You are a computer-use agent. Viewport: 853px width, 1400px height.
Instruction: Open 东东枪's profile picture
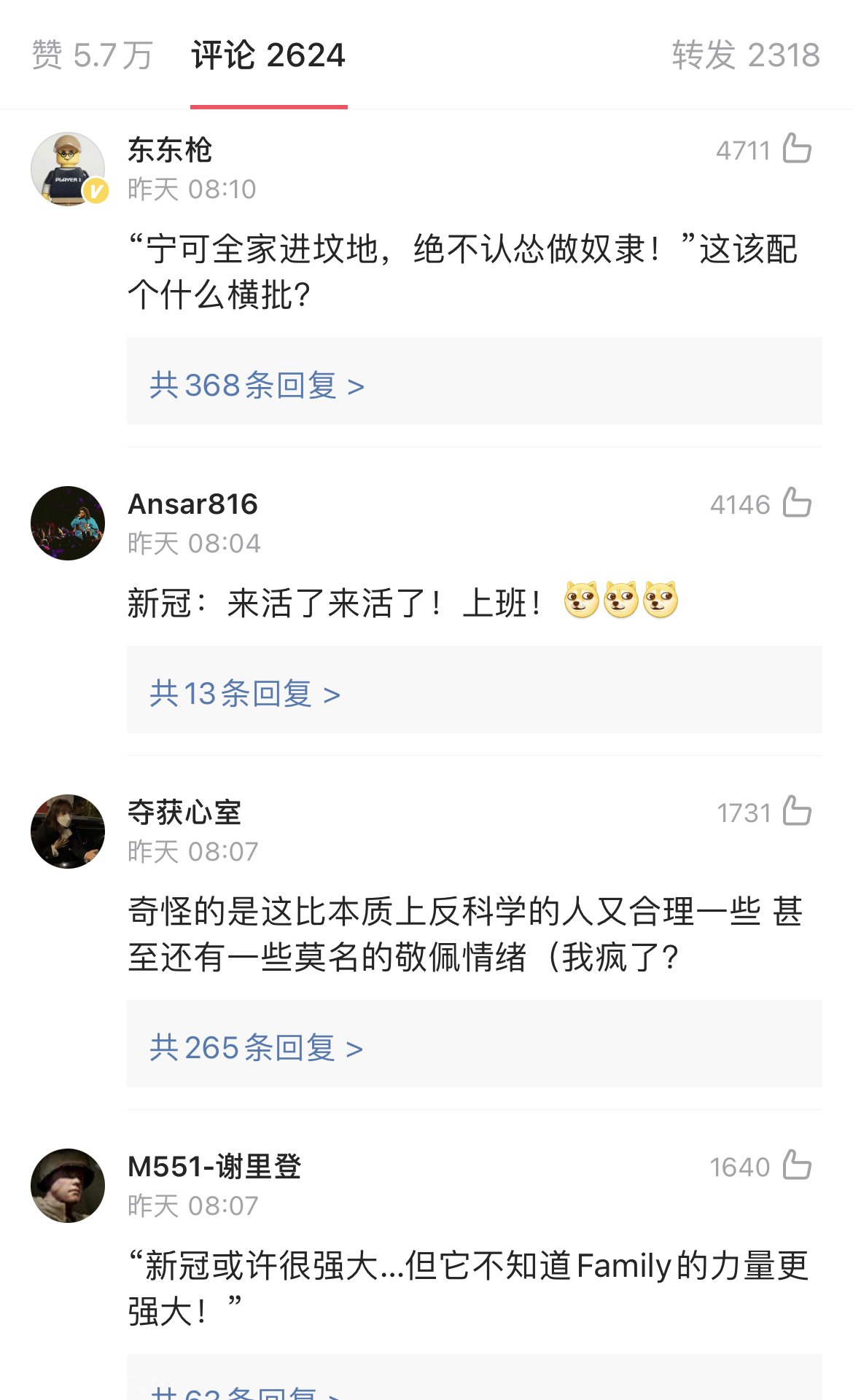coord(68,169)
